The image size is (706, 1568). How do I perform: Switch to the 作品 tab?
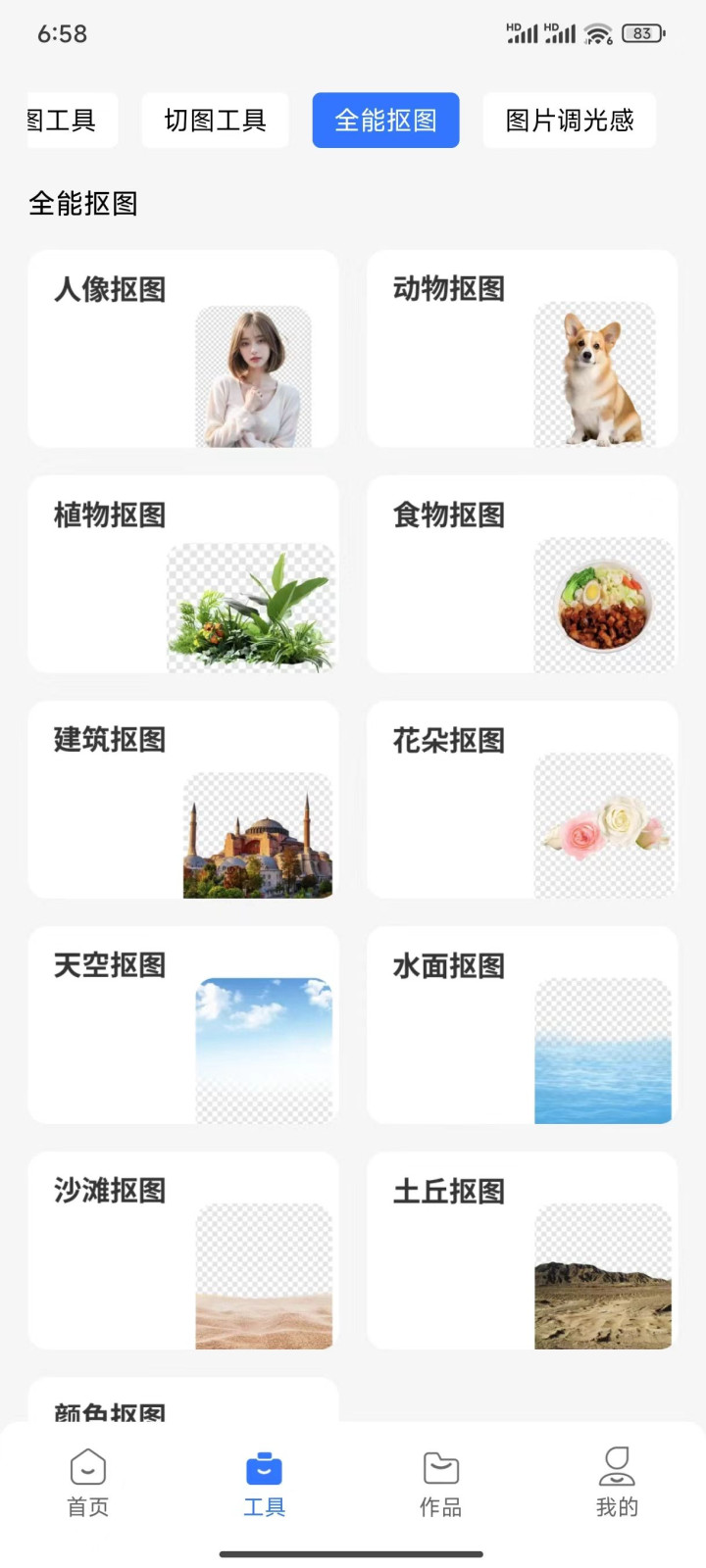click(440, 1482)
